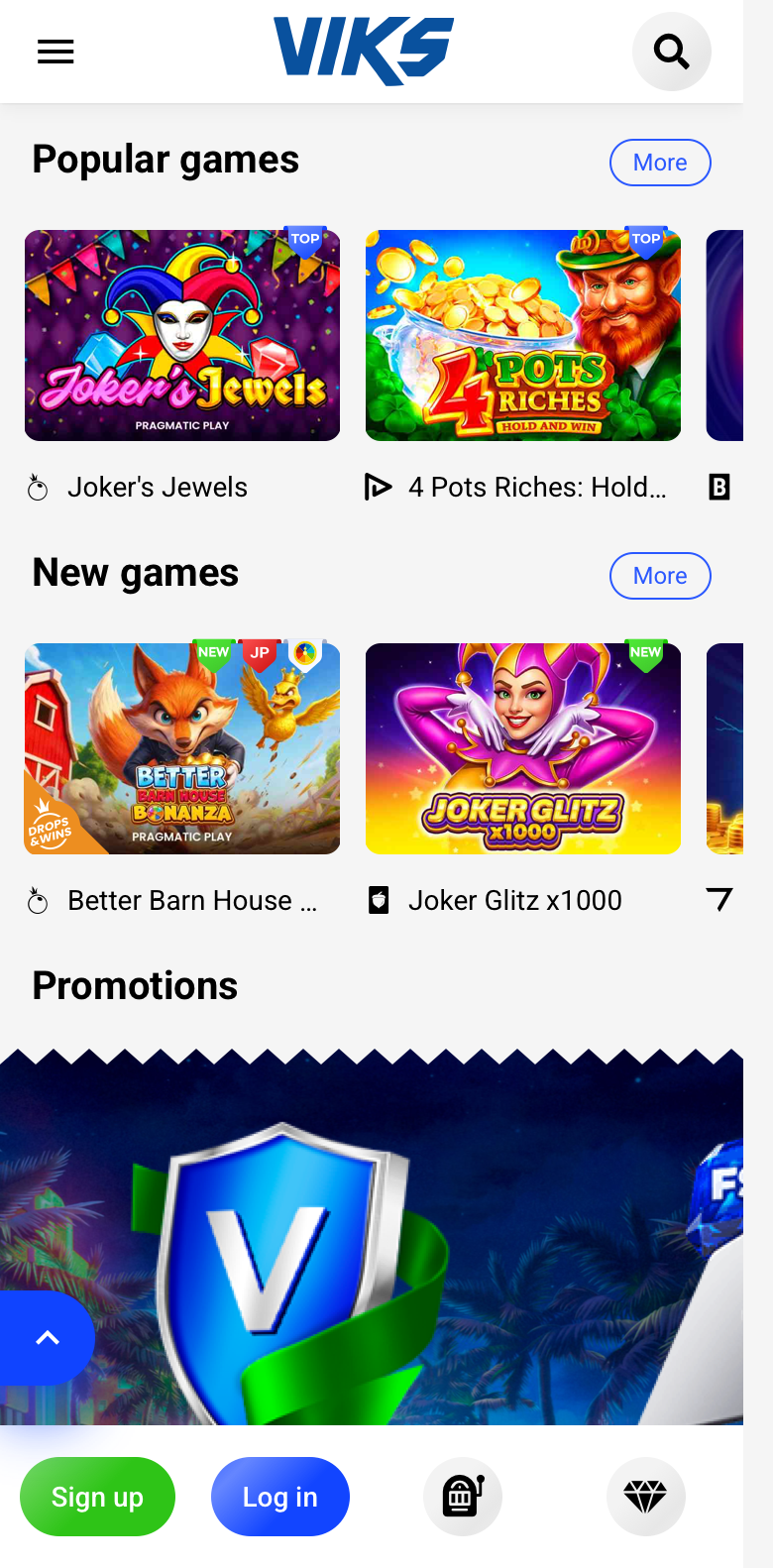Tap the scroll-to-top arrow button
The height and width of the screenshot is (1568, 773).
47,1338
